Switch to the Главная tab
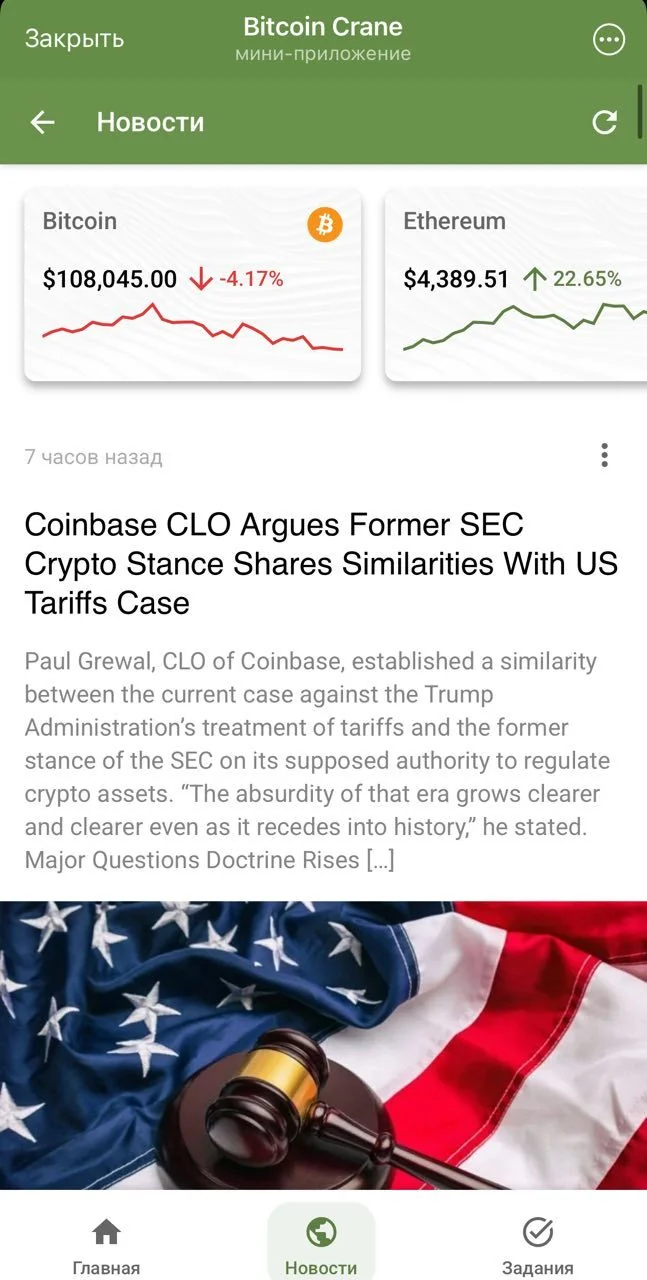 point(106,1246)
